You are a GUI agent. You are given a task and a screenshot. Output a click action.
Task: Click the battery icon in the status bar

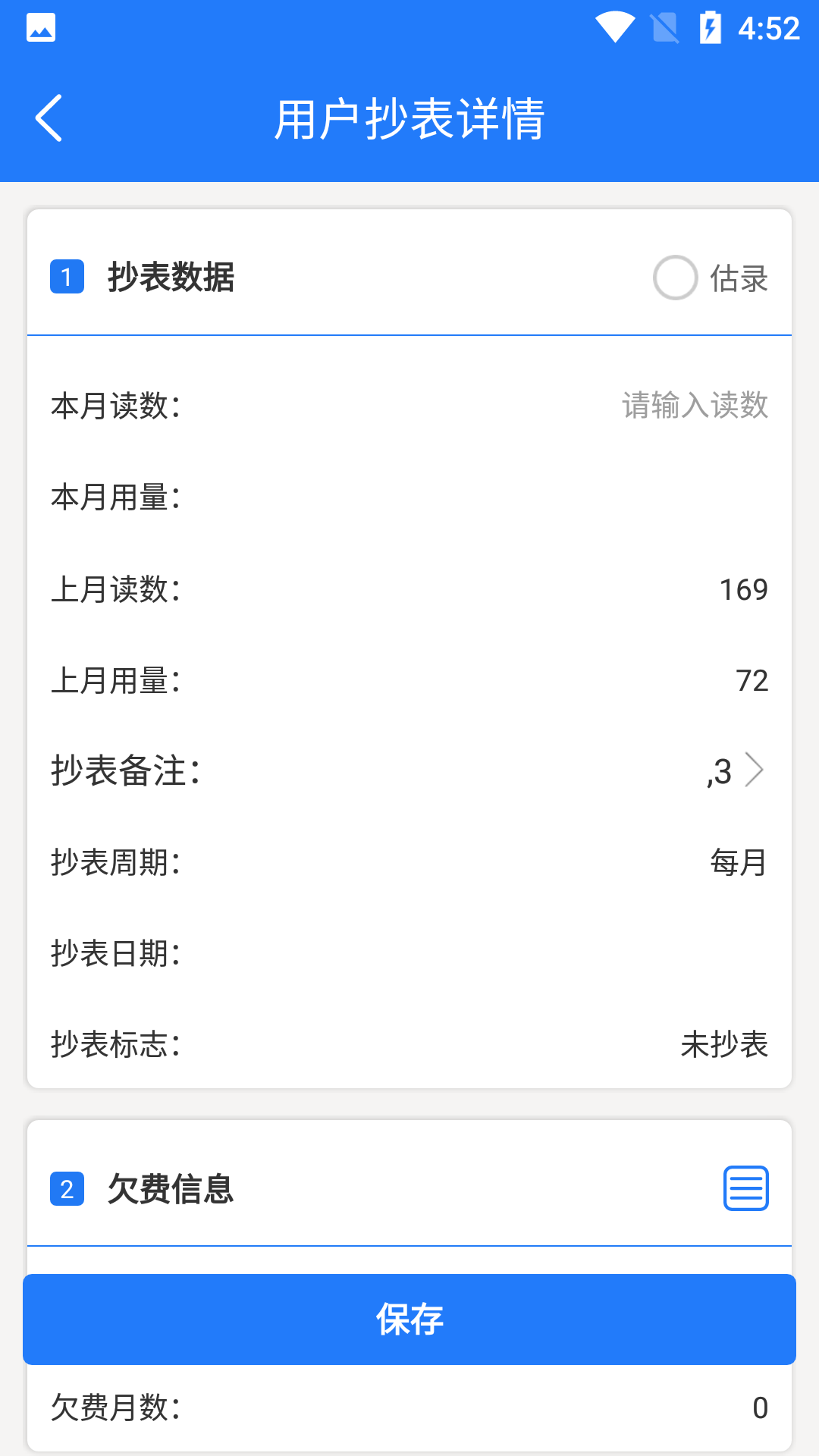point(711,28)
